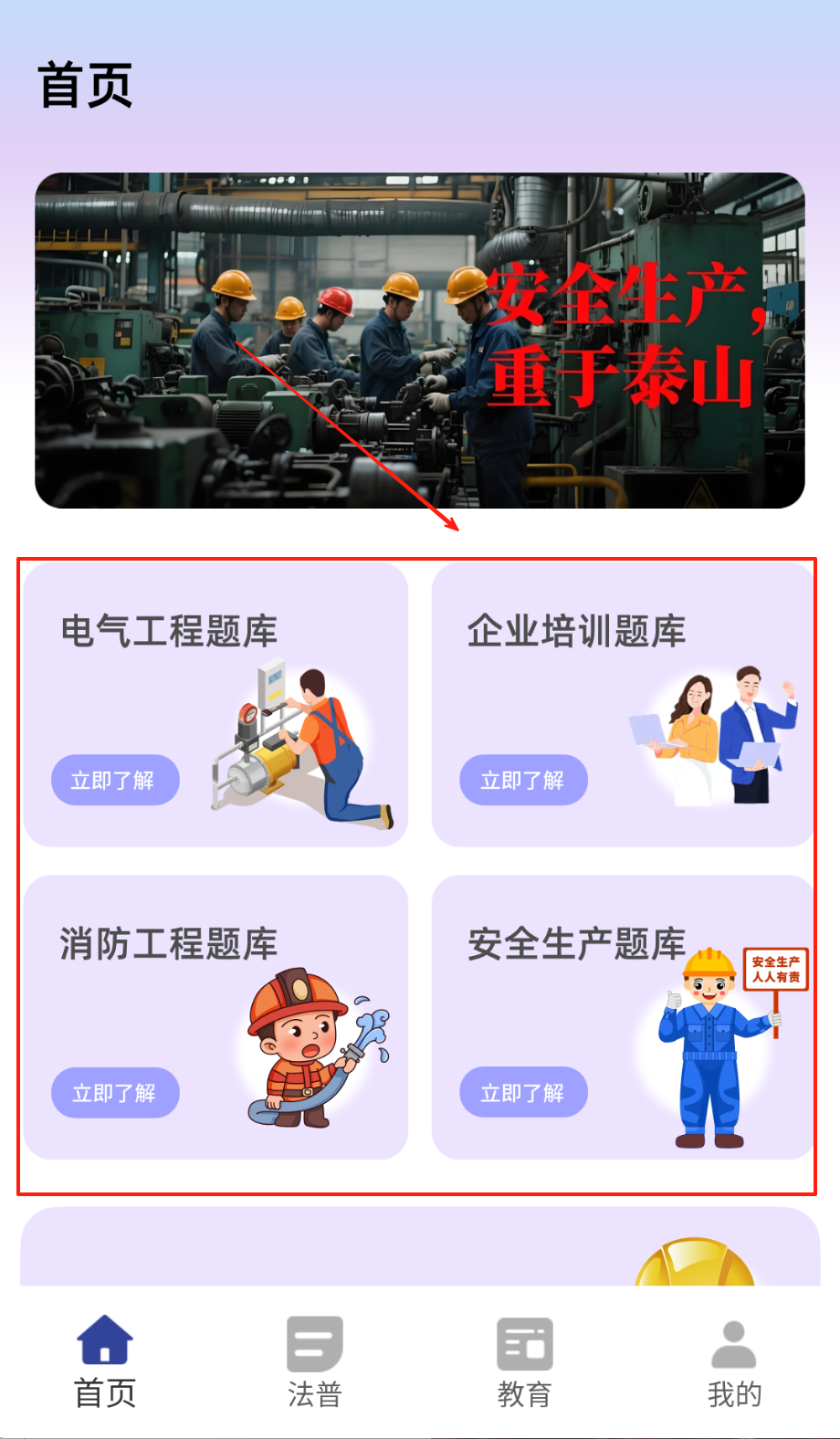This screenshot has height=1439, width=840.
Task: Open the 我的 tab
Action: [x=734, y=1360]
